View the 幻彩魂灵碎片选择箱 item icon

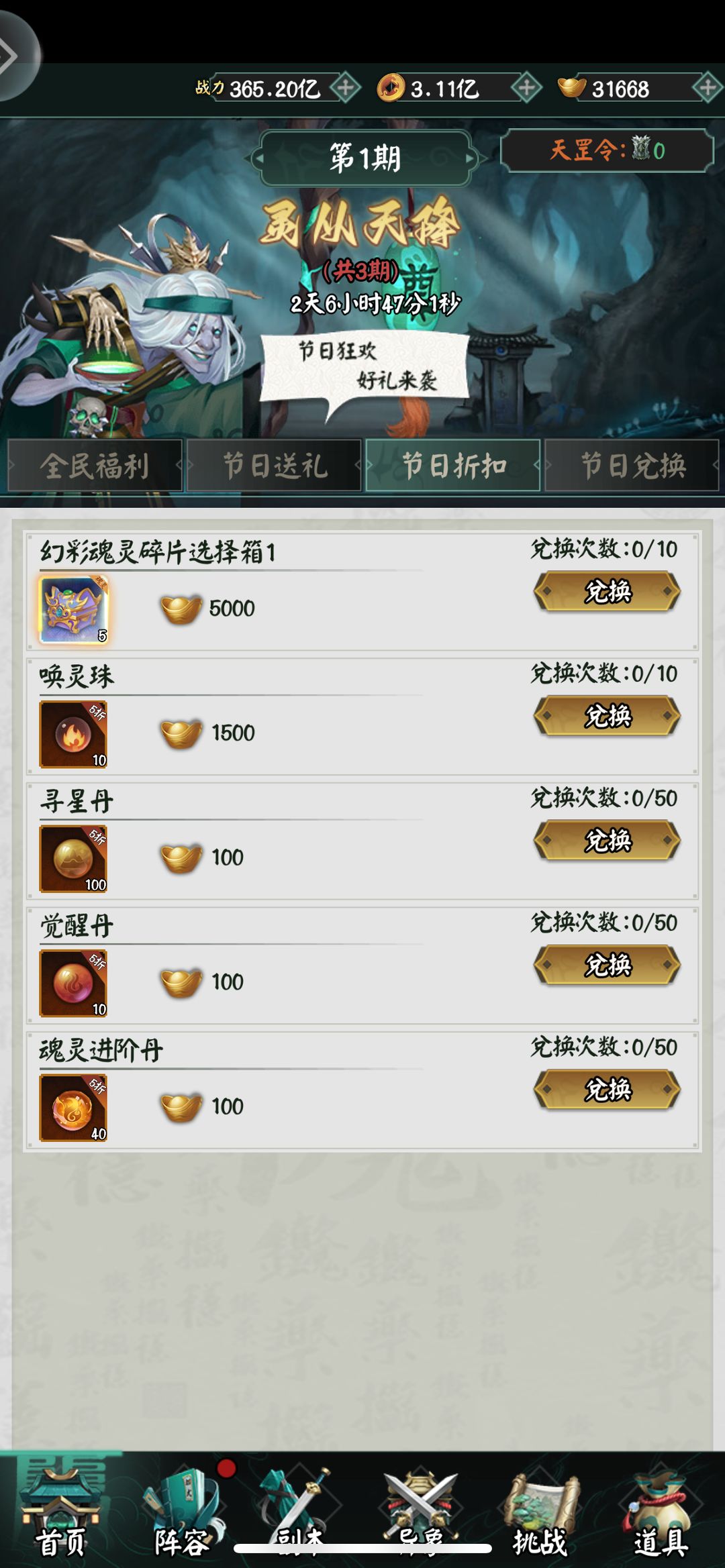pyautogui.click(x=73, y=610)
